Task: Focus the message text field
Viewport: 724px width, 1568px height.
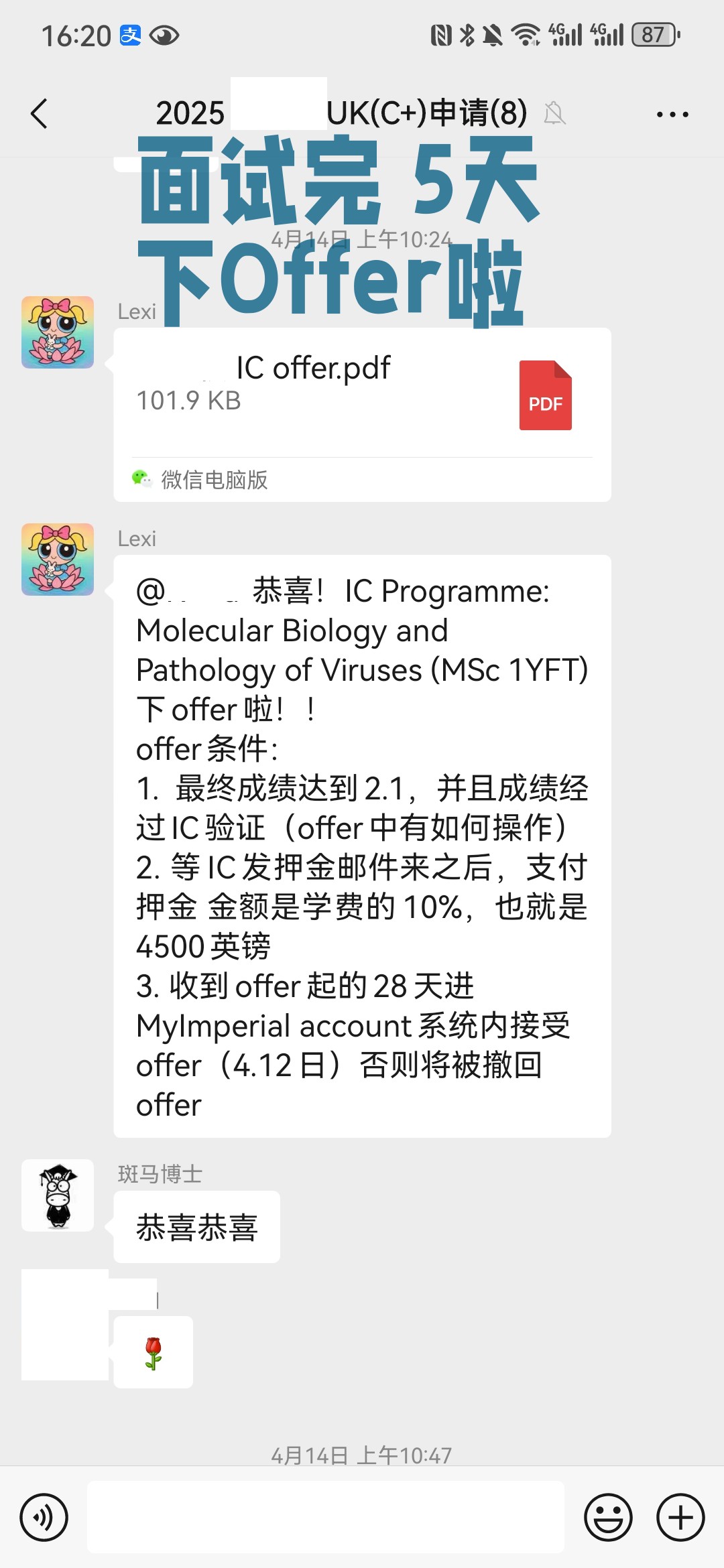Action: coord(326,1518)
